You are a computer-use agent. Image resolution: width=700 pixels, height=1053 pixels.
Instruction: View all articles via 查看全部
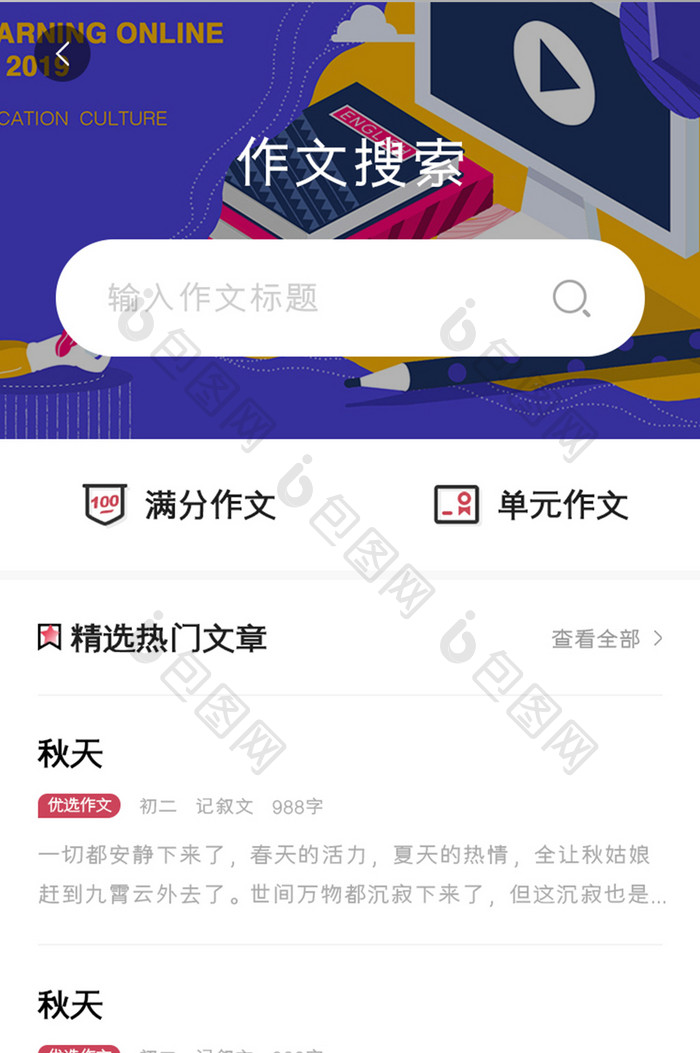[x=606, y=639]
